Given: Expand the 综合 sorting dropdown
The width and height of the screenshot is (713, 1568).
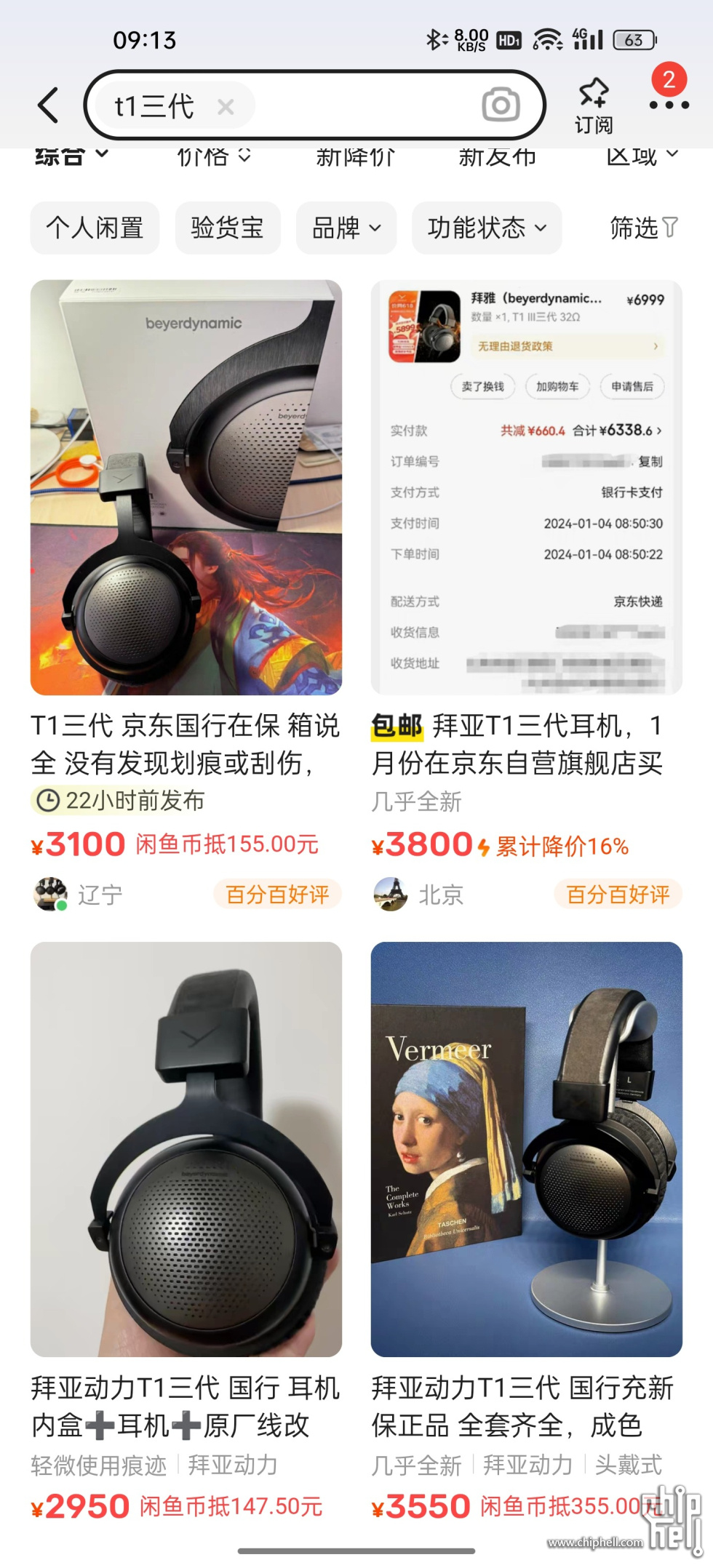Looking at the screenshot, I should [x=71, y=156].
